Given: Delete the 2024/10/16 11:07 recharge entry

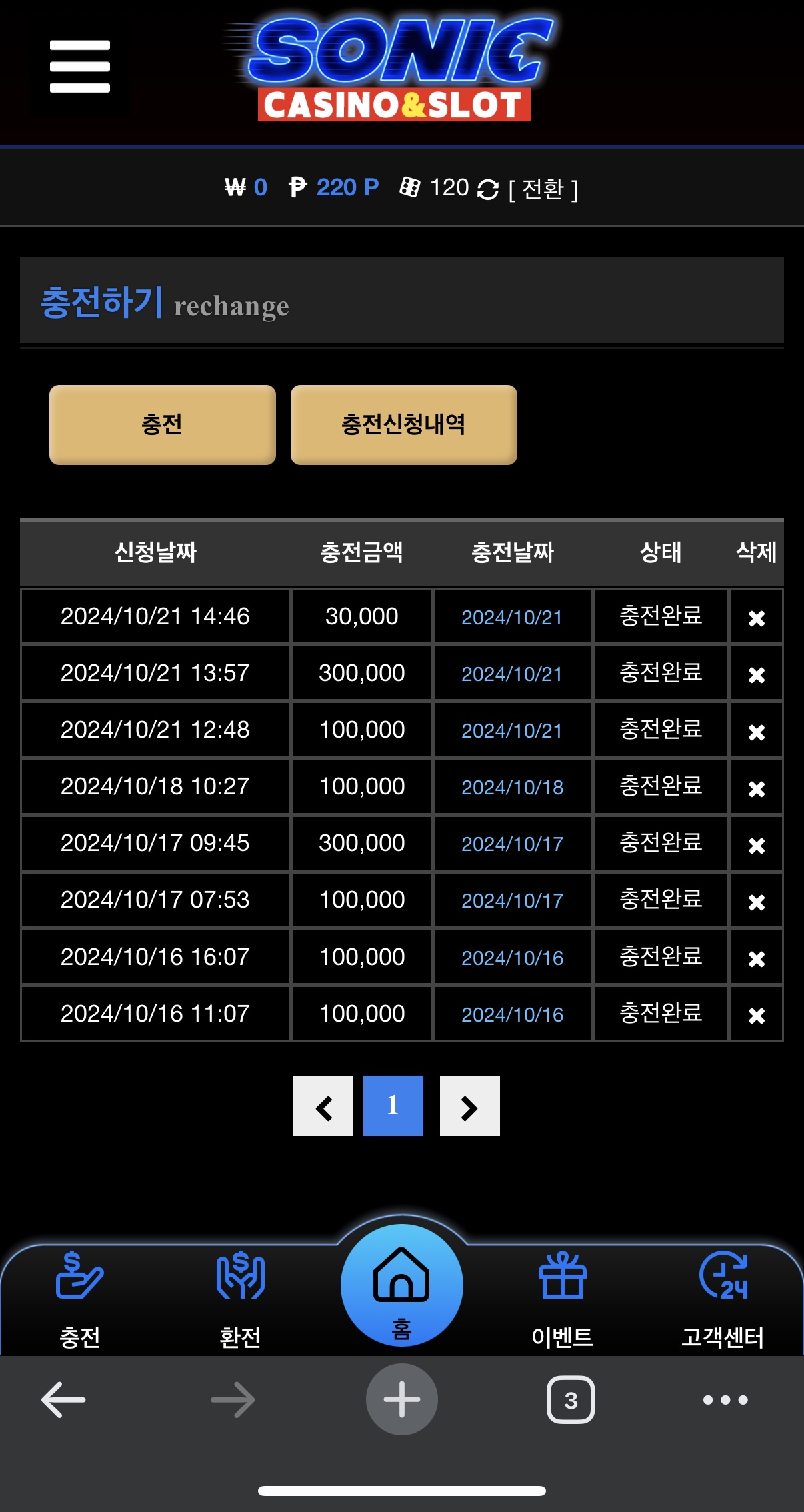Looking at the screenshot, I should pyautogui.click(x=756, y=1015).
